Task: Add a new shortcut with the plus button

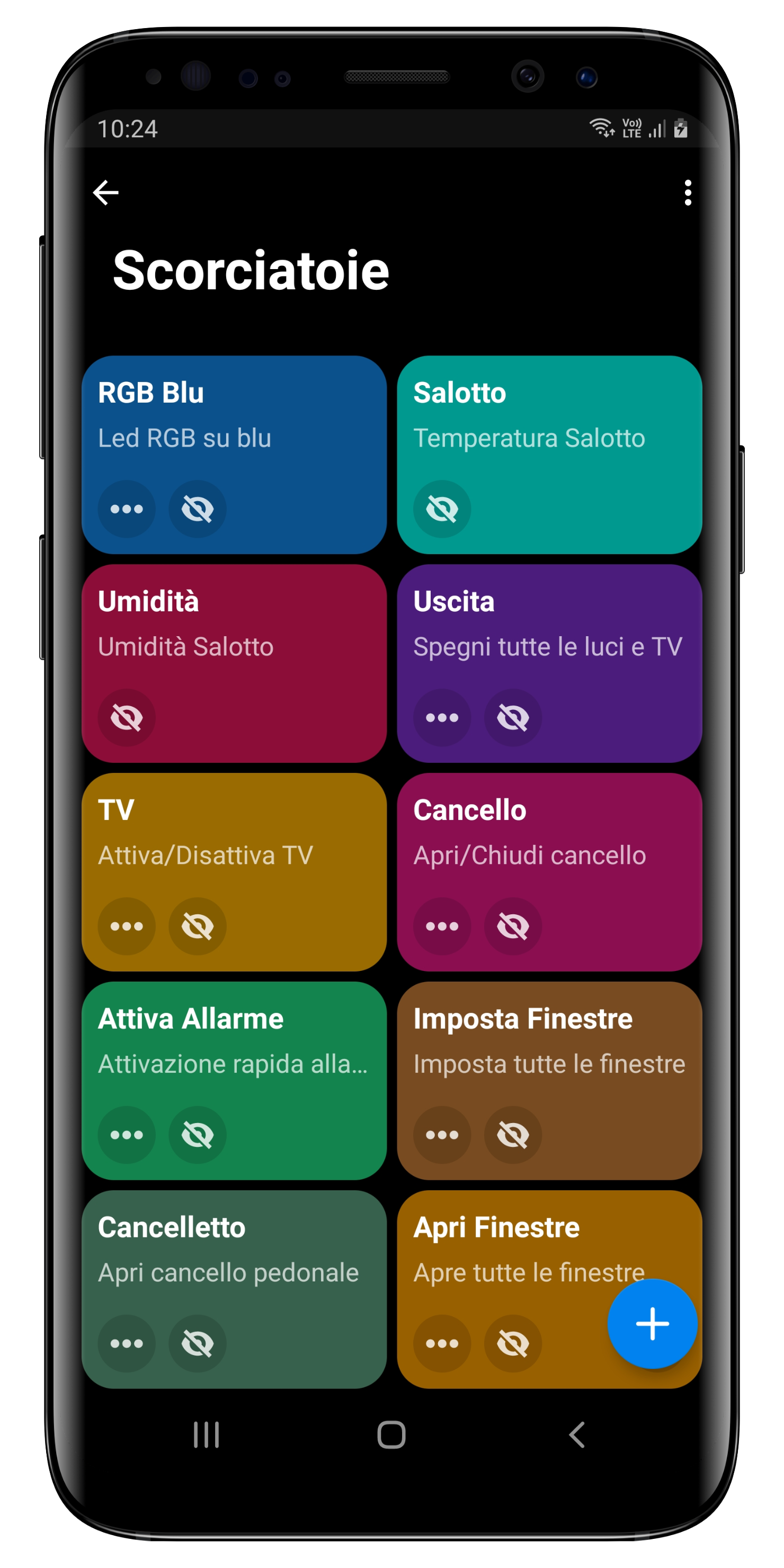Action: click(x=652, y=1323)
